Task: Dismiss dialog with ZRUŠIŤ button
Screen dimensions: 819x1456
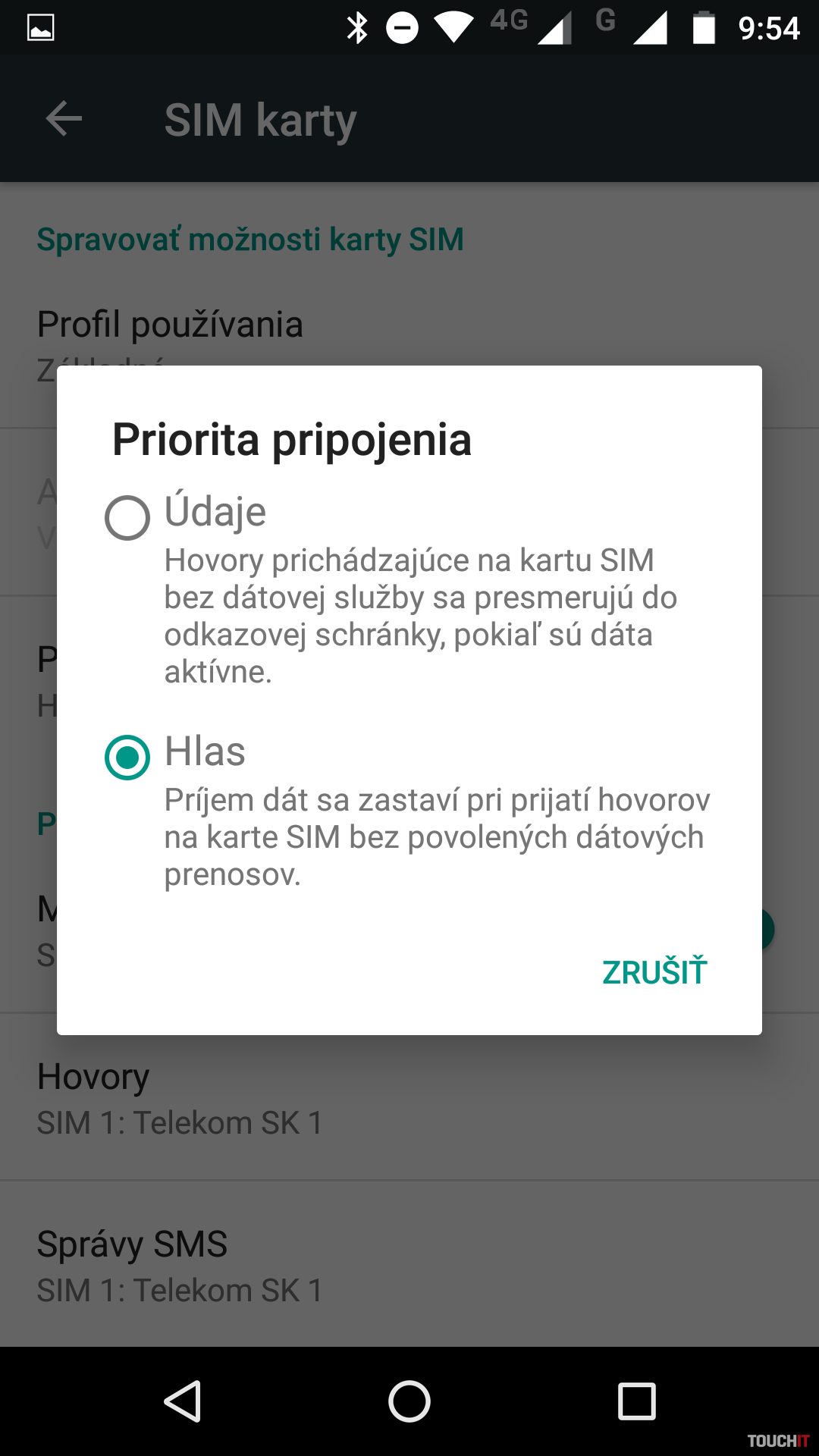Action: coord(654,972)
